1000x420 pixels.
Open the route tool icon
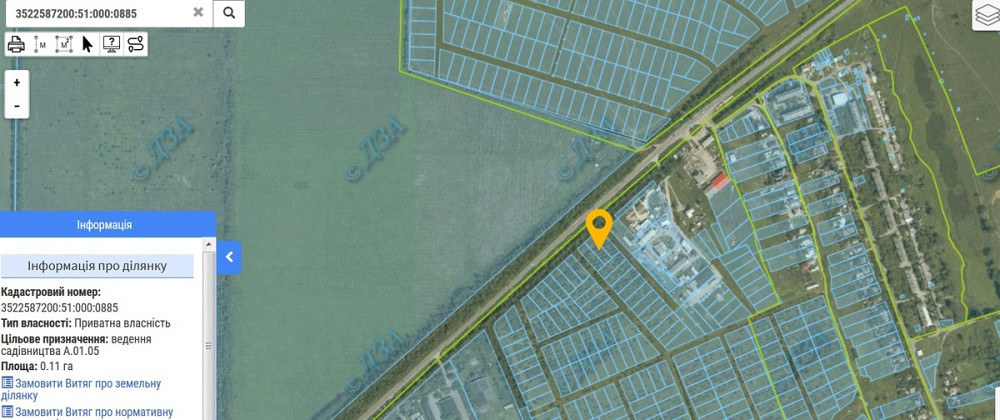point(135,44)
